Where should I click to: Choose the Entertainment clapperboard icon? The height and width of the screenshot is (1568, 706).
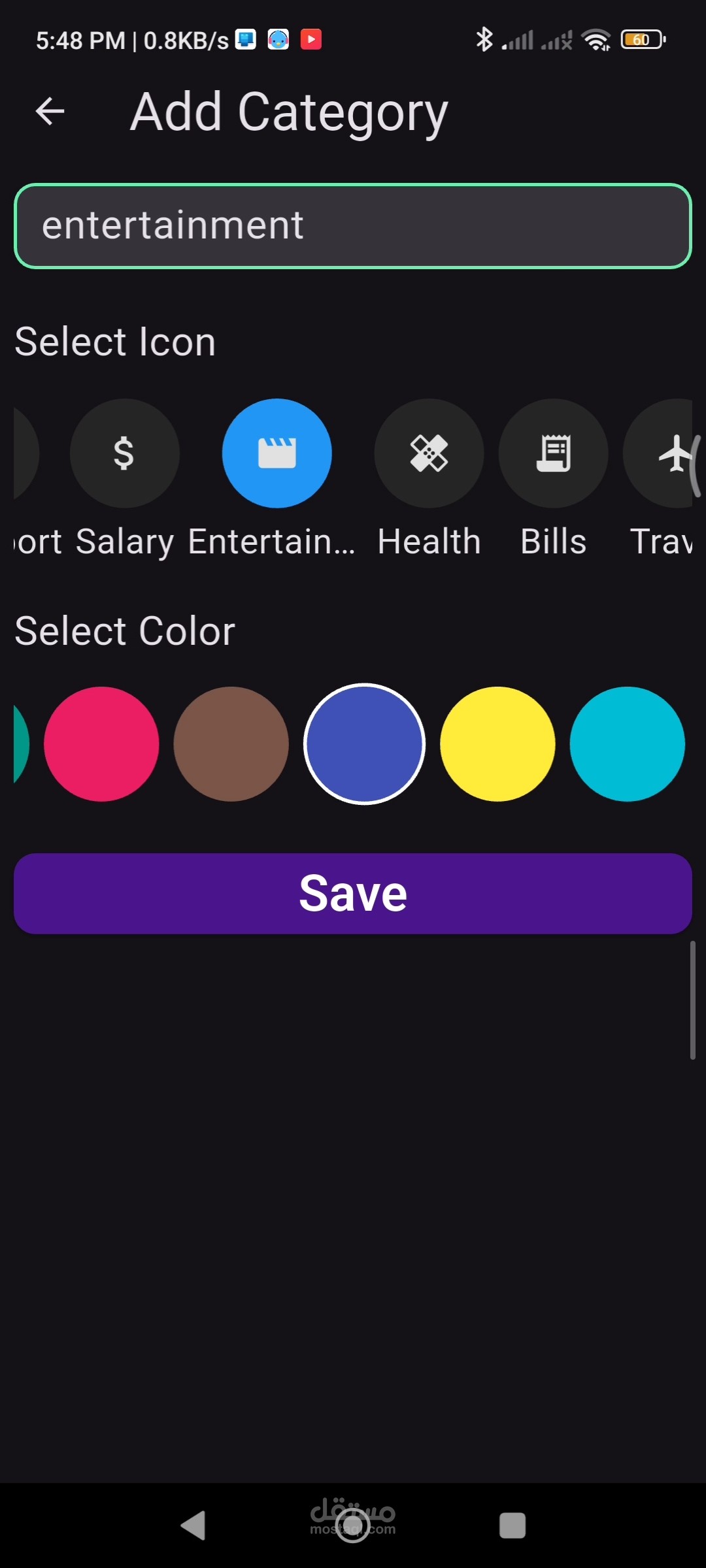[277, 453]
